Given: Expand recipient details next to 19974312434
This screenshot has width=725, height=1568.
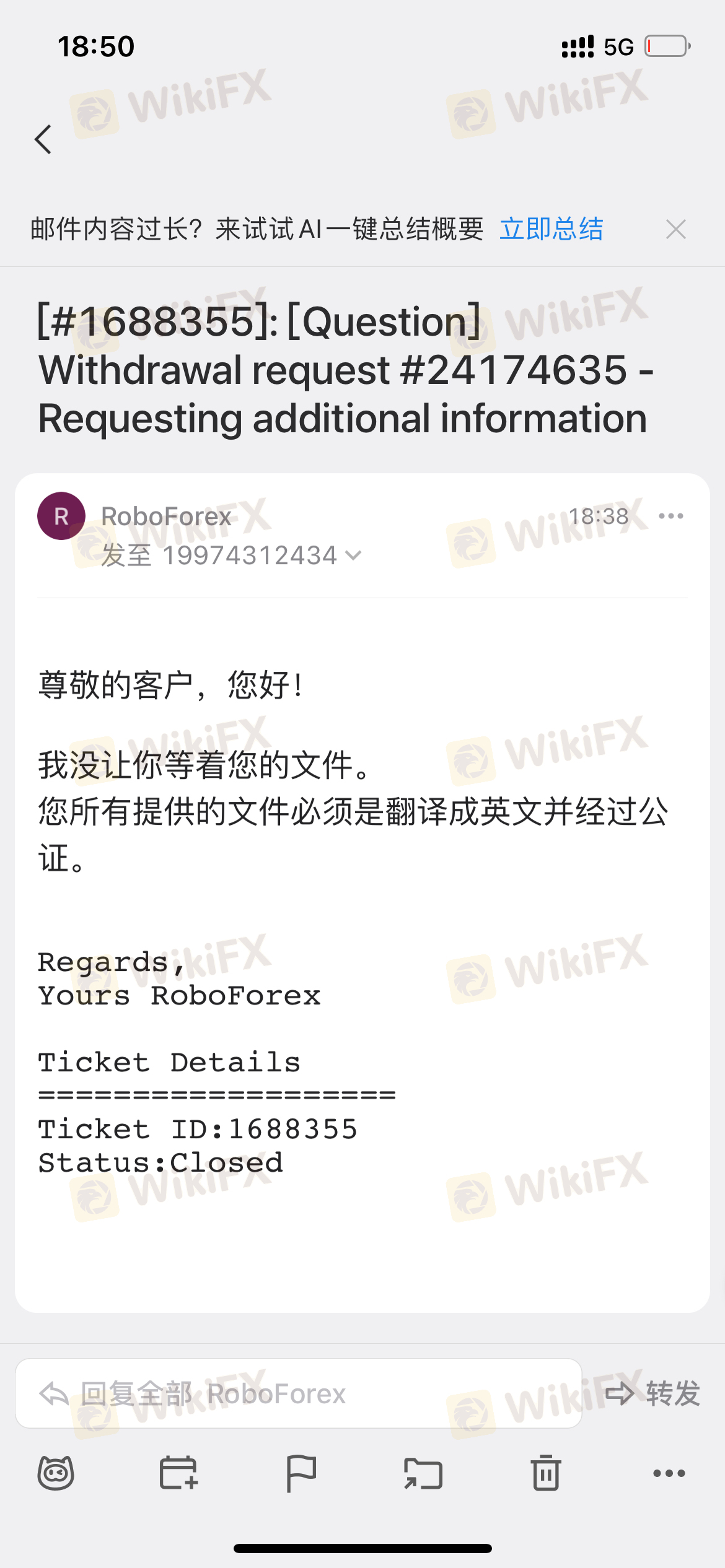Looking at the screenshot, I should (353, 555).
